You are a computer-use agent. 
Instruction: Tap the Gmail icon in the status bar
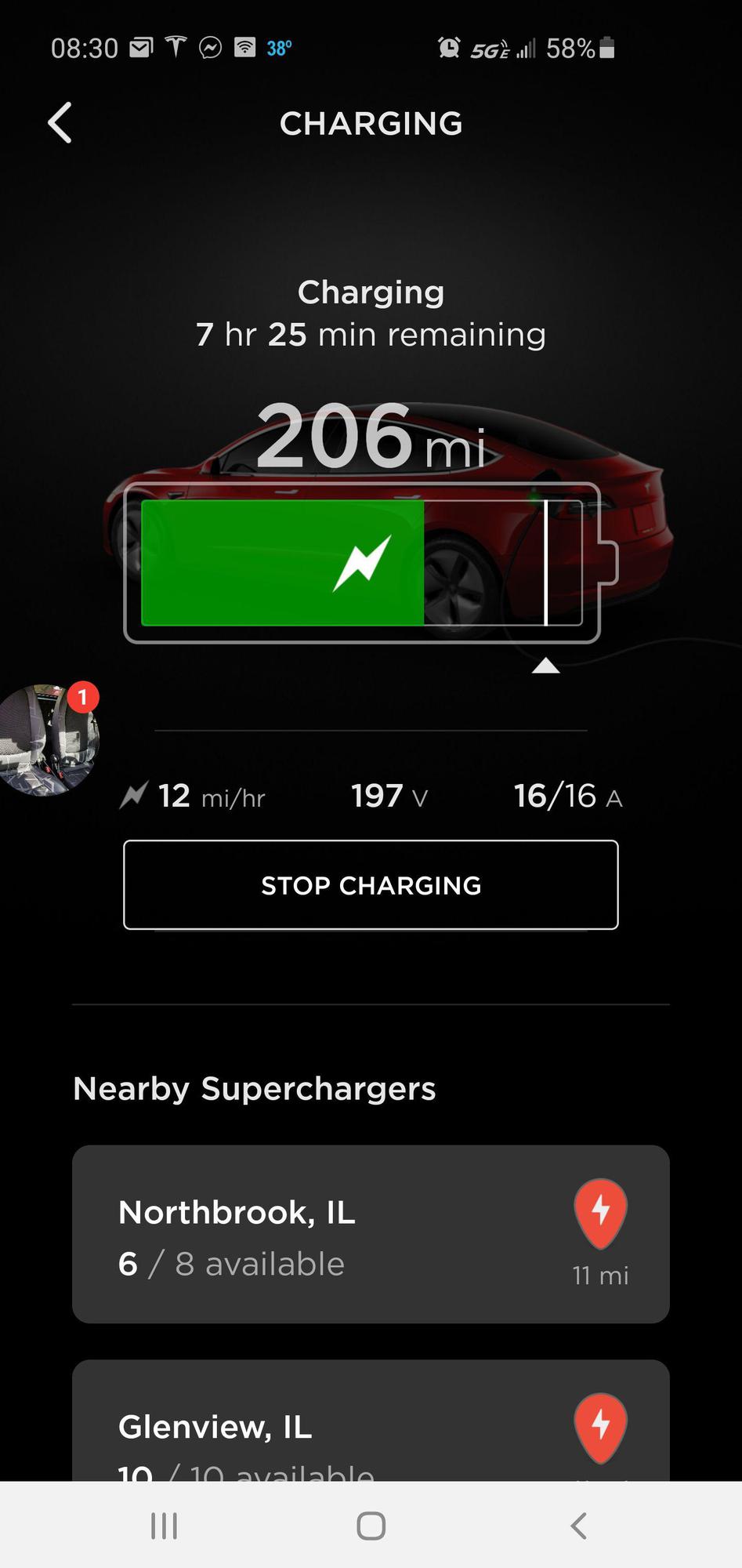point(141,47)
